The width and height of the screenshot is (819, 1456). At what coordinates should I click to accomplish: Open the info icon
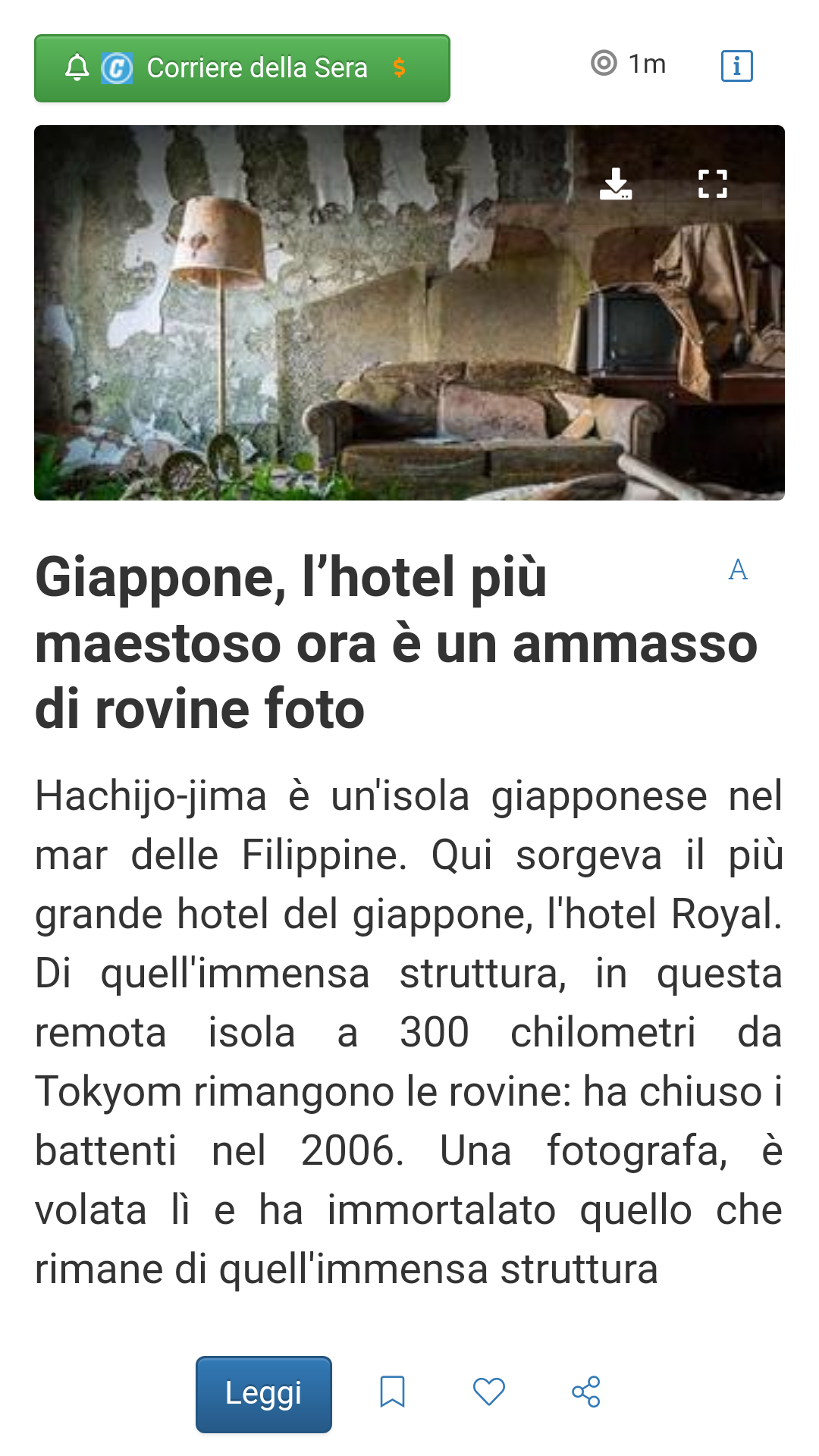[x=736, y=66]
